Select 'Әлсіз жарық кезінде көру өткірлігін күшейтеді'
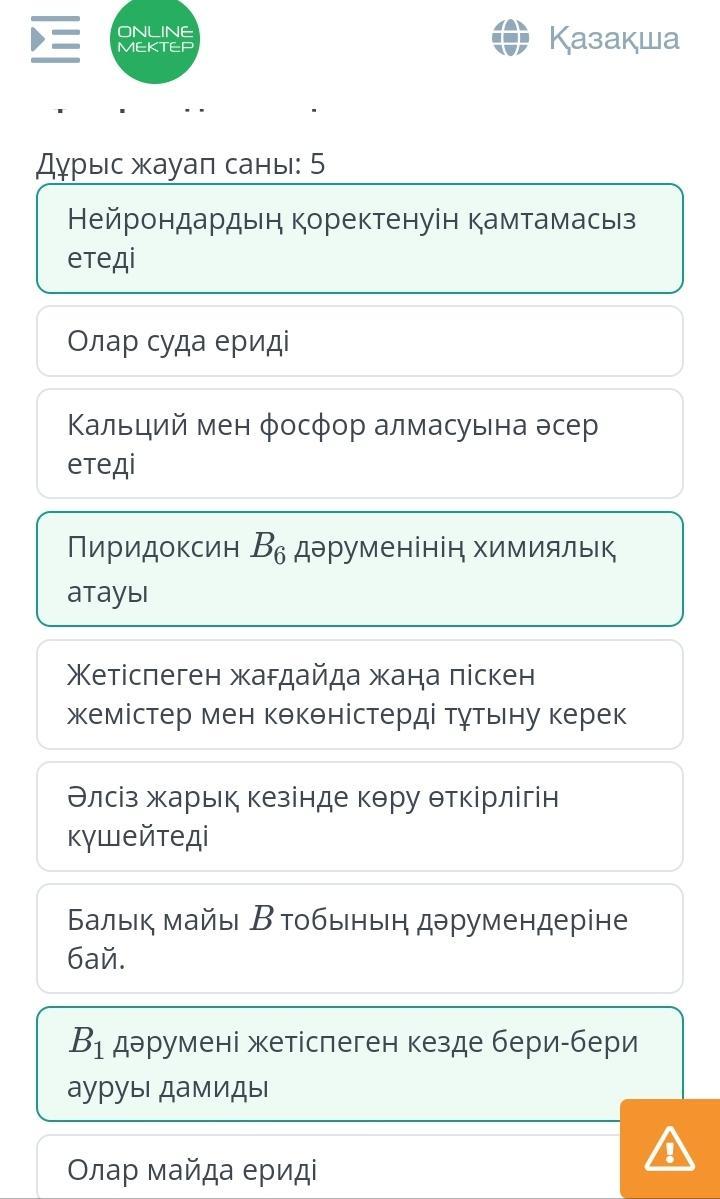The image size is (720, 1199). point(360,816)
